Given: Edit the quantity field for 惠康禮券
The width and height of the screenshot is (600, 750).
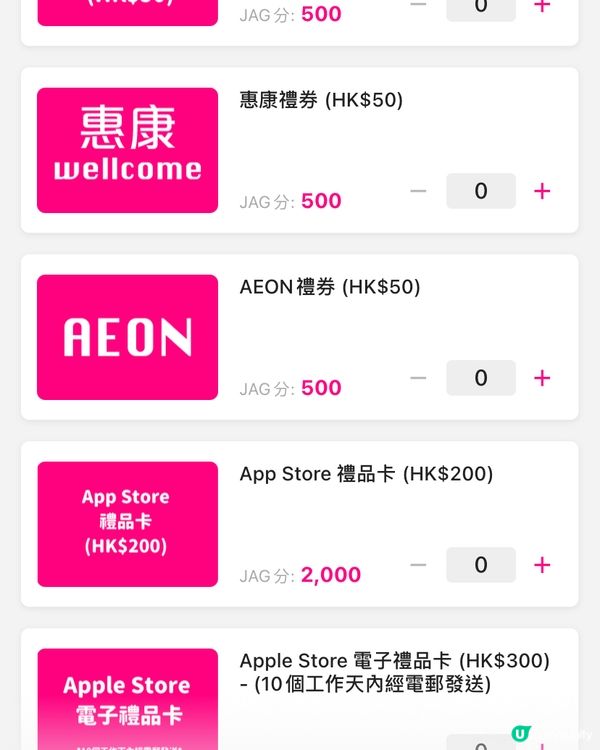Looking at the screenshot, I should point(481,191).
